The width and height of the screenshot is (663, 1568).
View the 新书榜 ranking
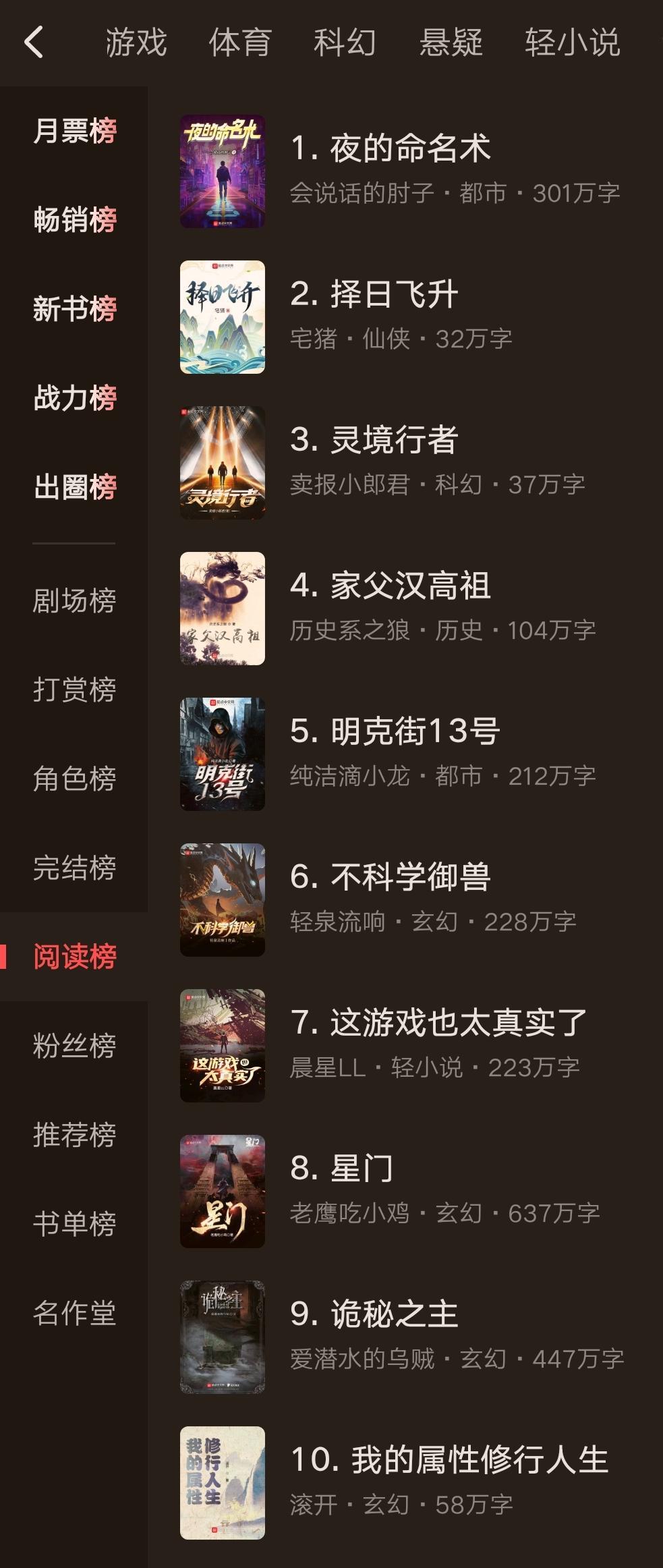[x=75, y=309]
